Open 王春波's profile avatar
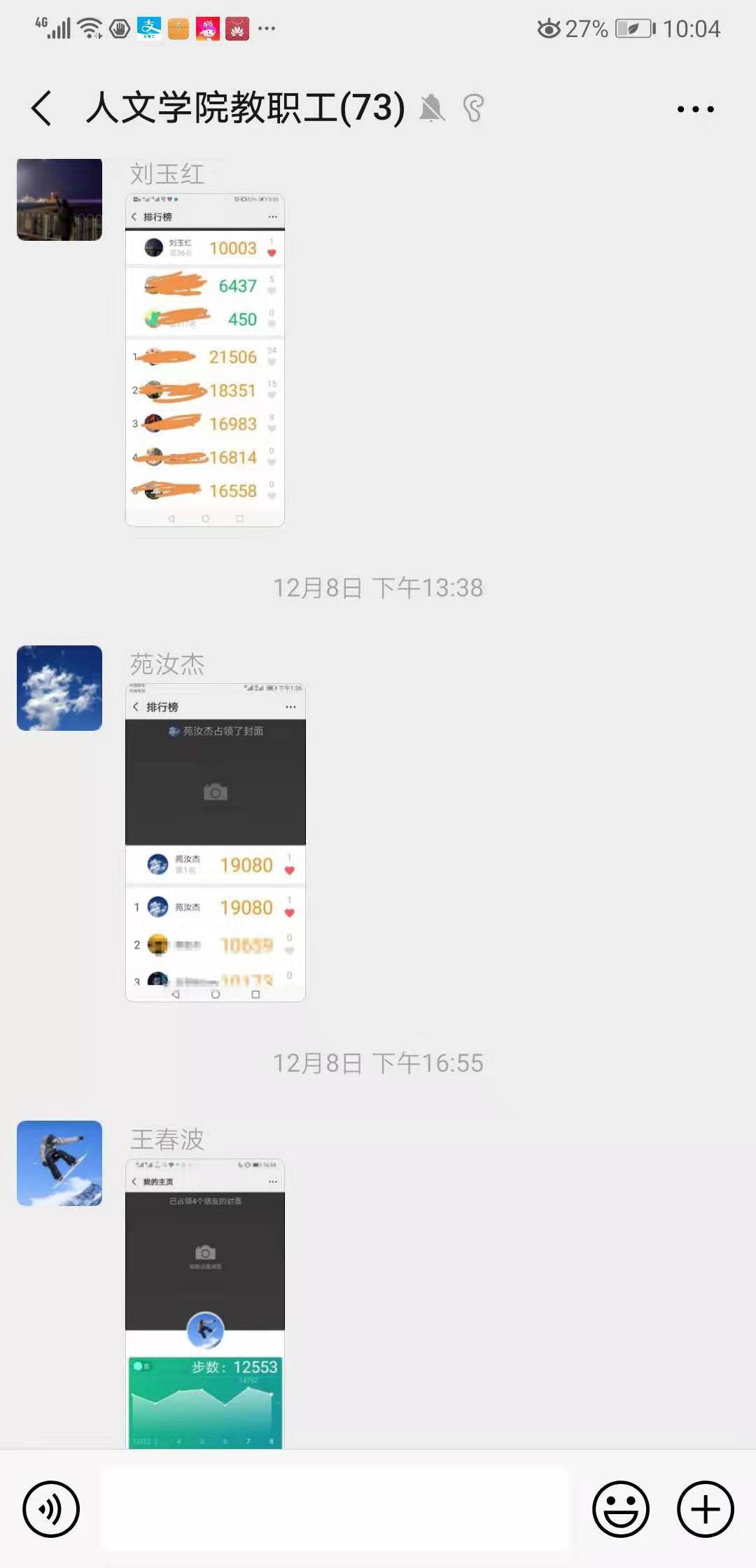Viewport: 756px width, 1568px height. coord(59,1163)
